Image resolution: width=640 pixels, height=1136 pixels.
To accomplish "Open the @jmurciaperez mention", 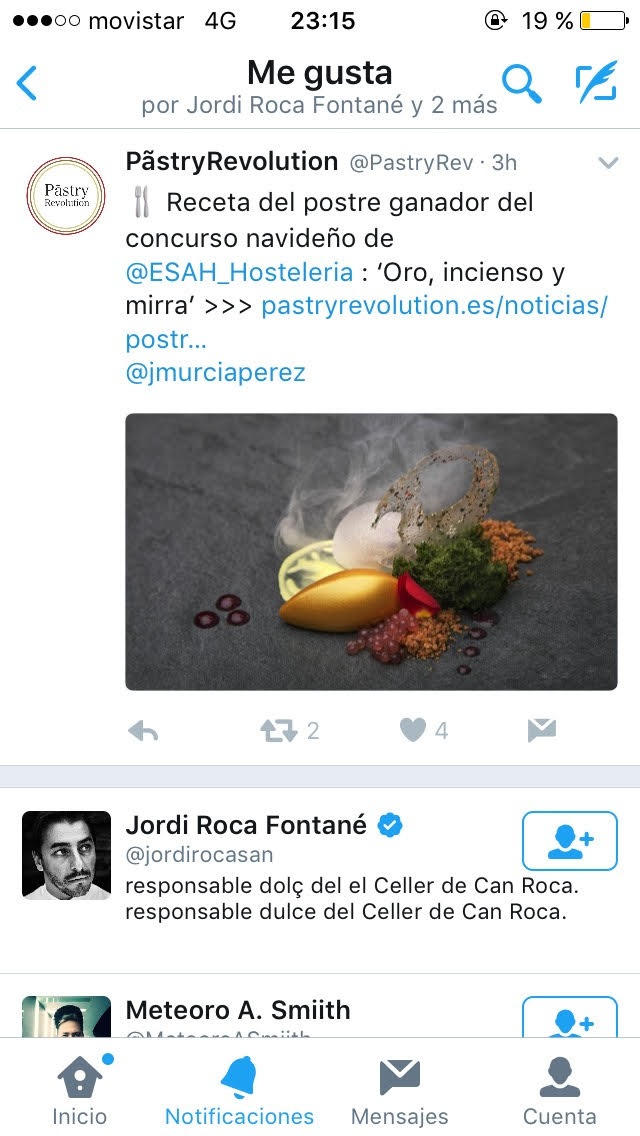I will (x=215, y=373).
